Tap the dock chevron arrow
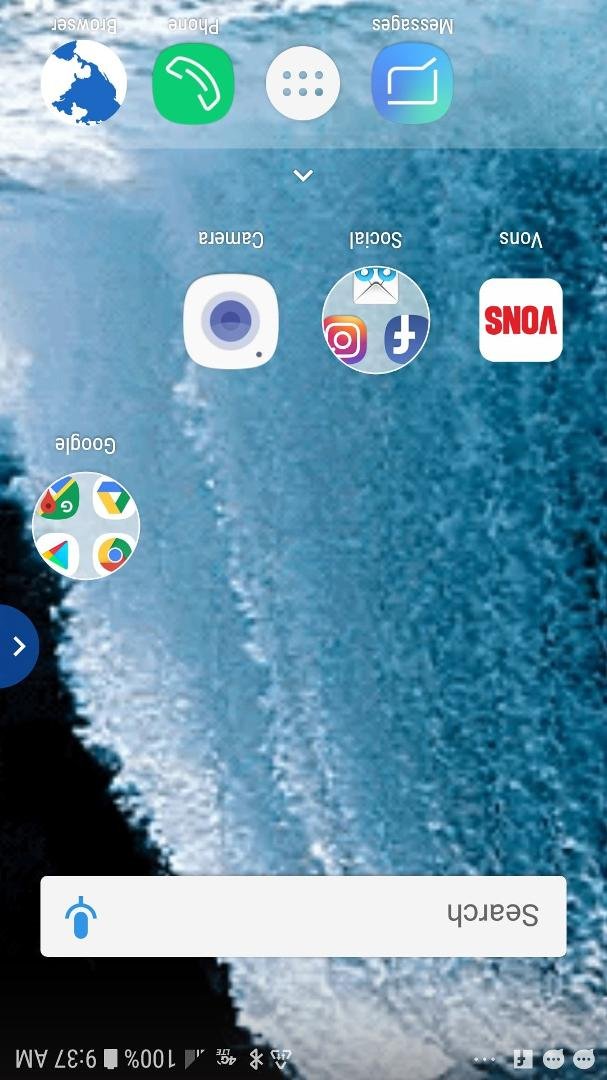607x1080 pixels. 303,175
